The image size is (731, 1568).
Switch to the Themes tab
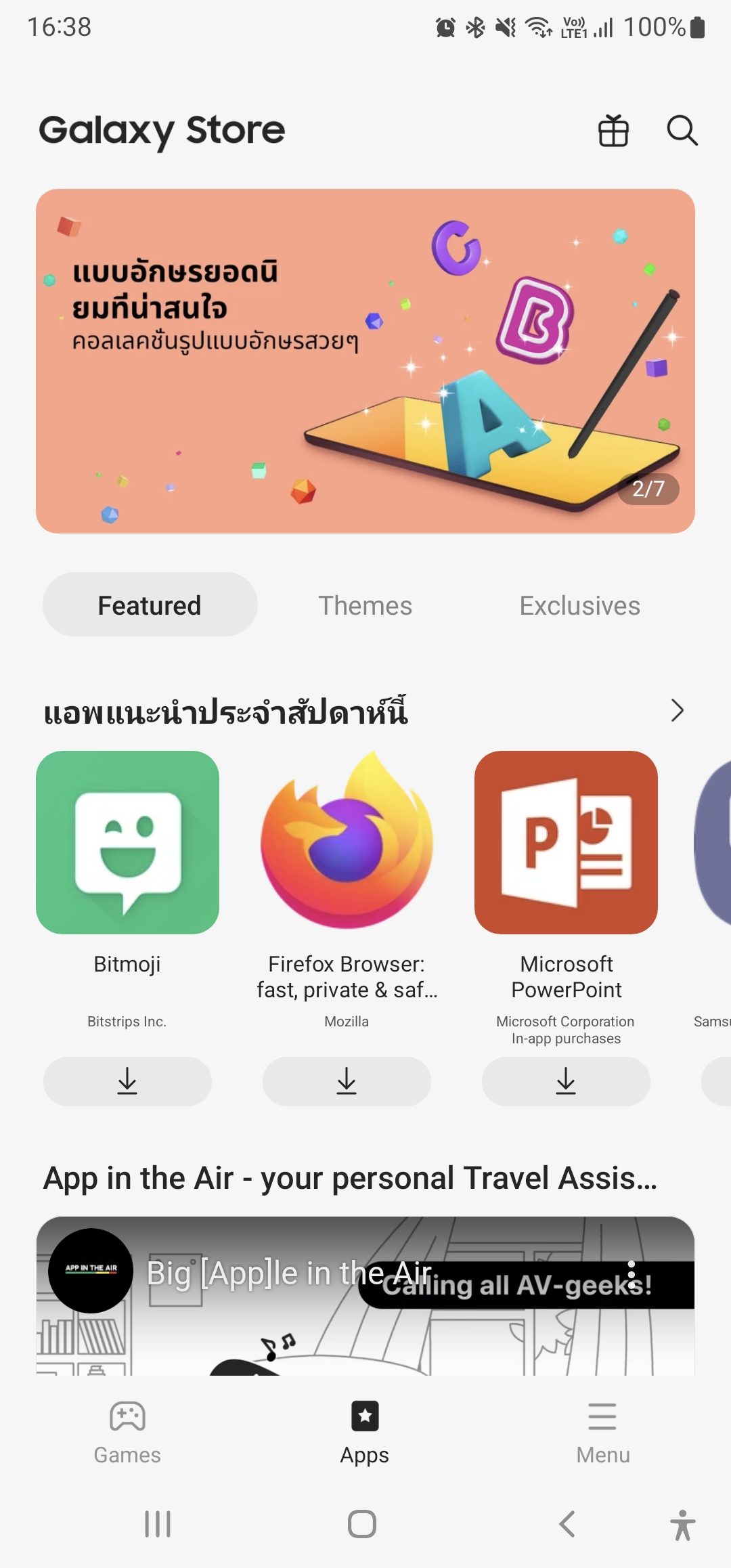[365, 605]
